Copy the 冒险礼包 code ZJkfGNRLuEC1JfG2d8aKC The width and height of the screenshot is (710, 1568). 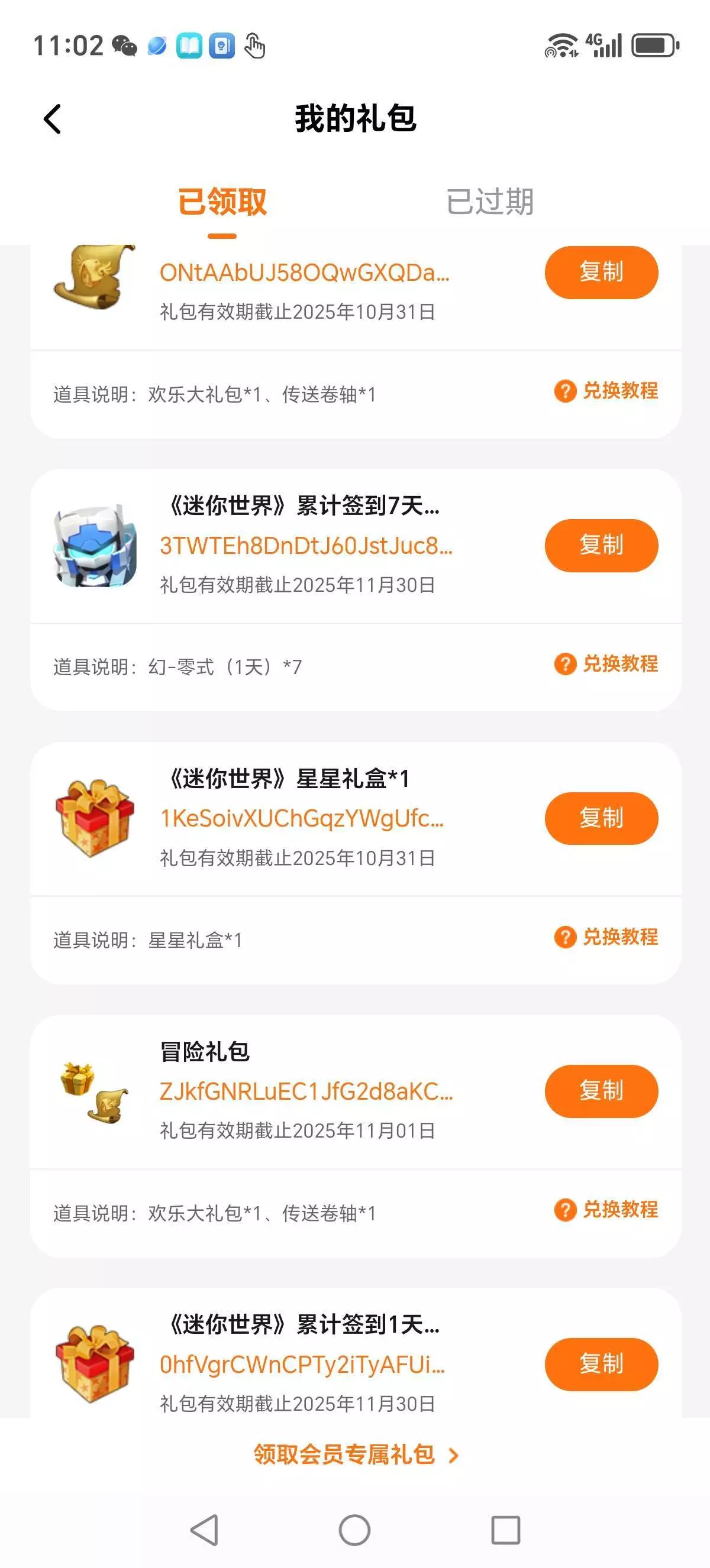coord(601,1091)
